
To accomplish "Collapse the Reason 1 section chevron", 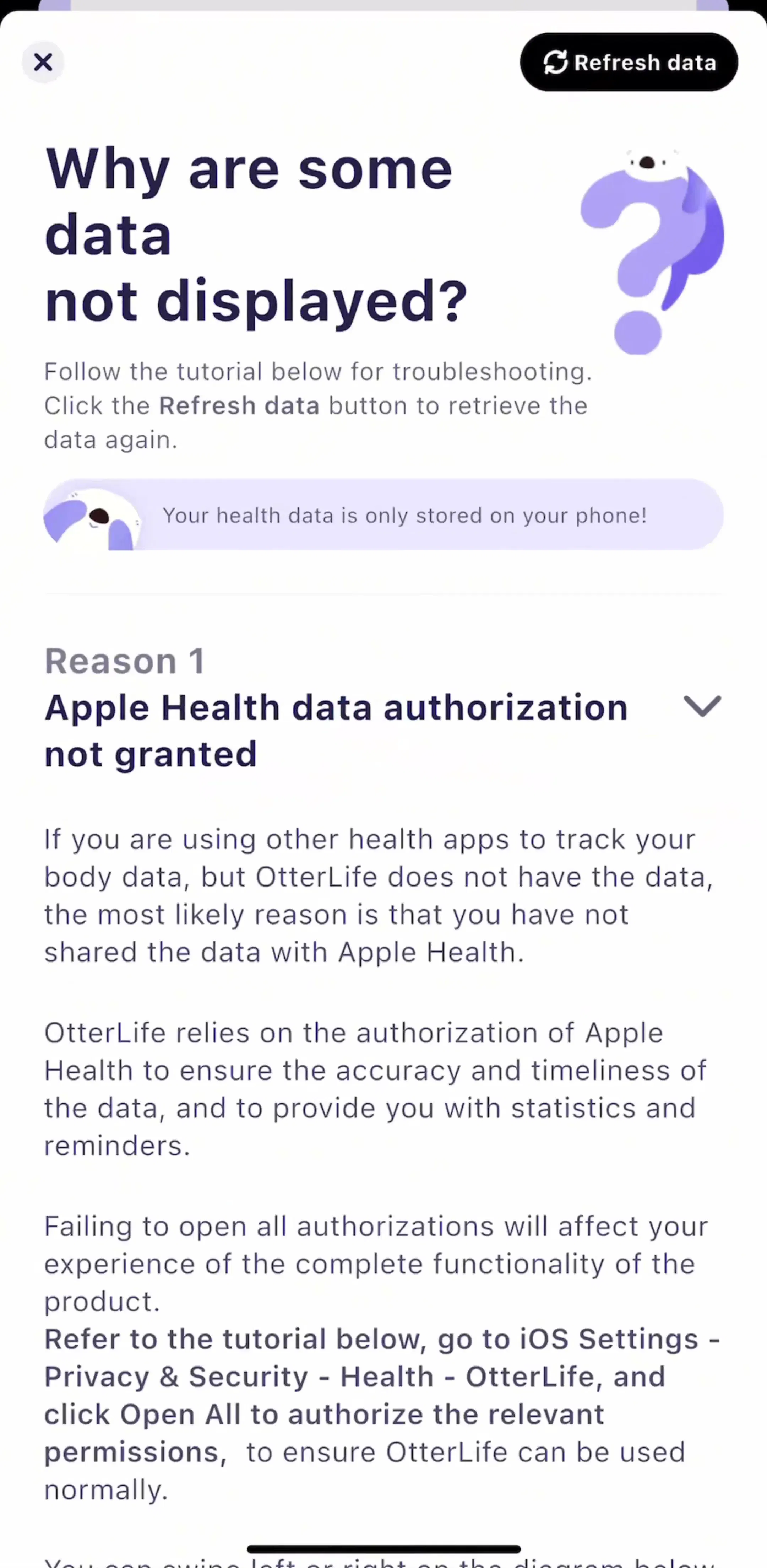I will pyautogui.click(x=702, y=706).
